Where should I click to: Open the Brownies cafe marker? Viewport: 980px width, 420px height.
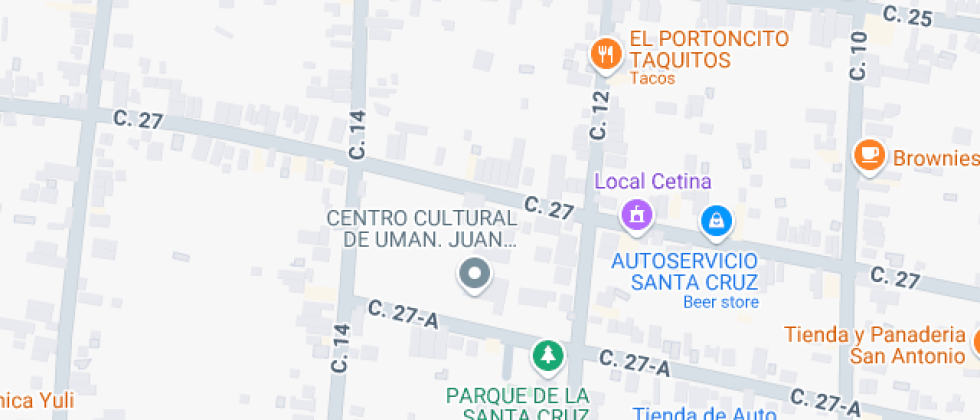[x=870, y=155]
